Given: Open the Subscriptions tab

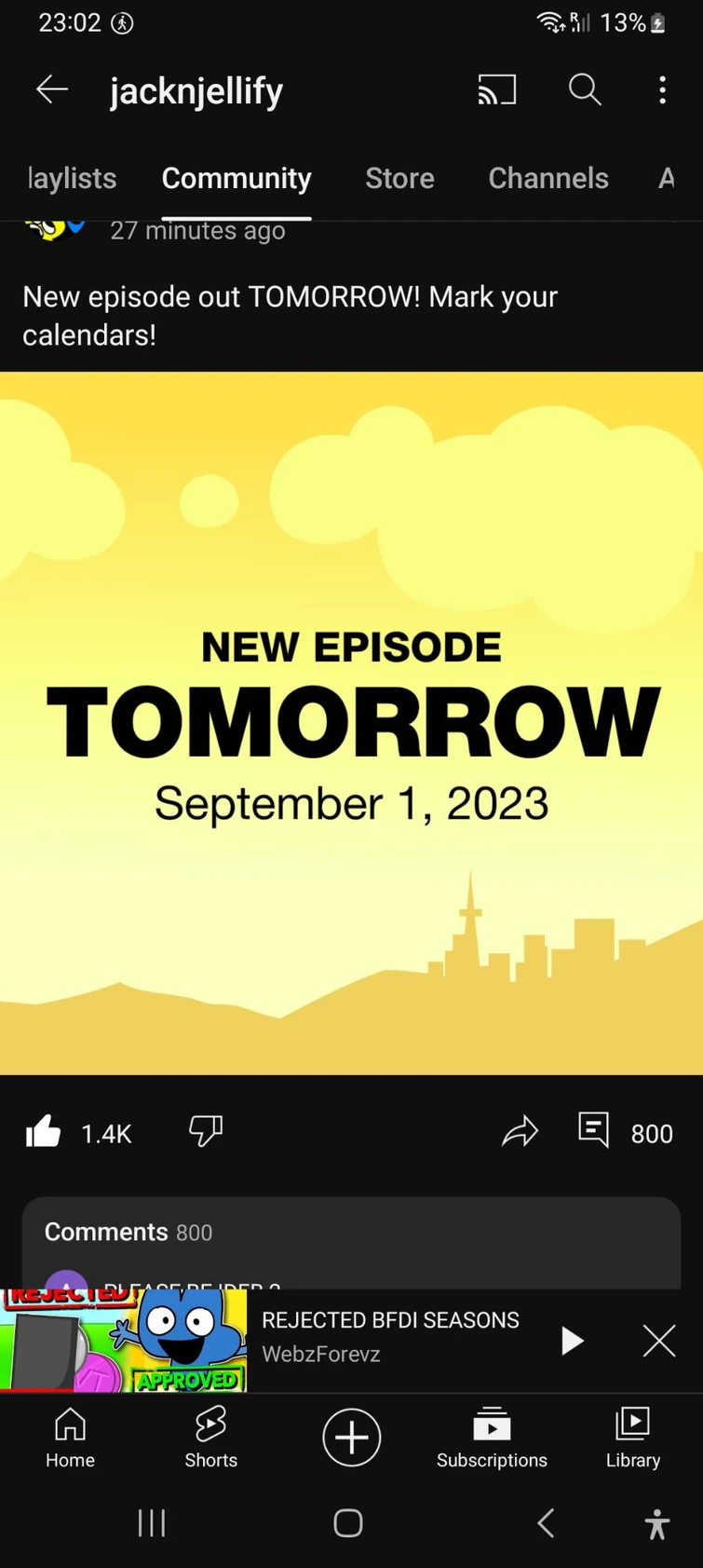Looking at the screenshot, I should (492, 1438).
